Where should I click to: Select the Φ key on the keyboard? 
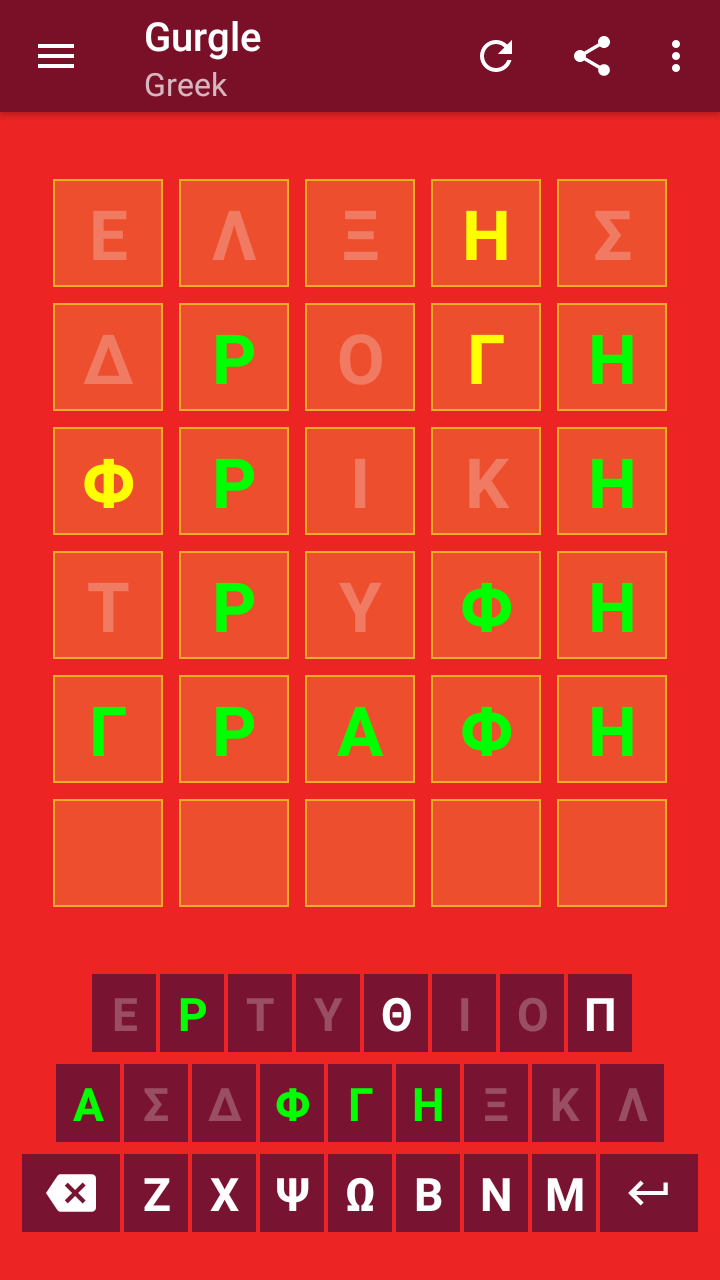(292, 1103)
